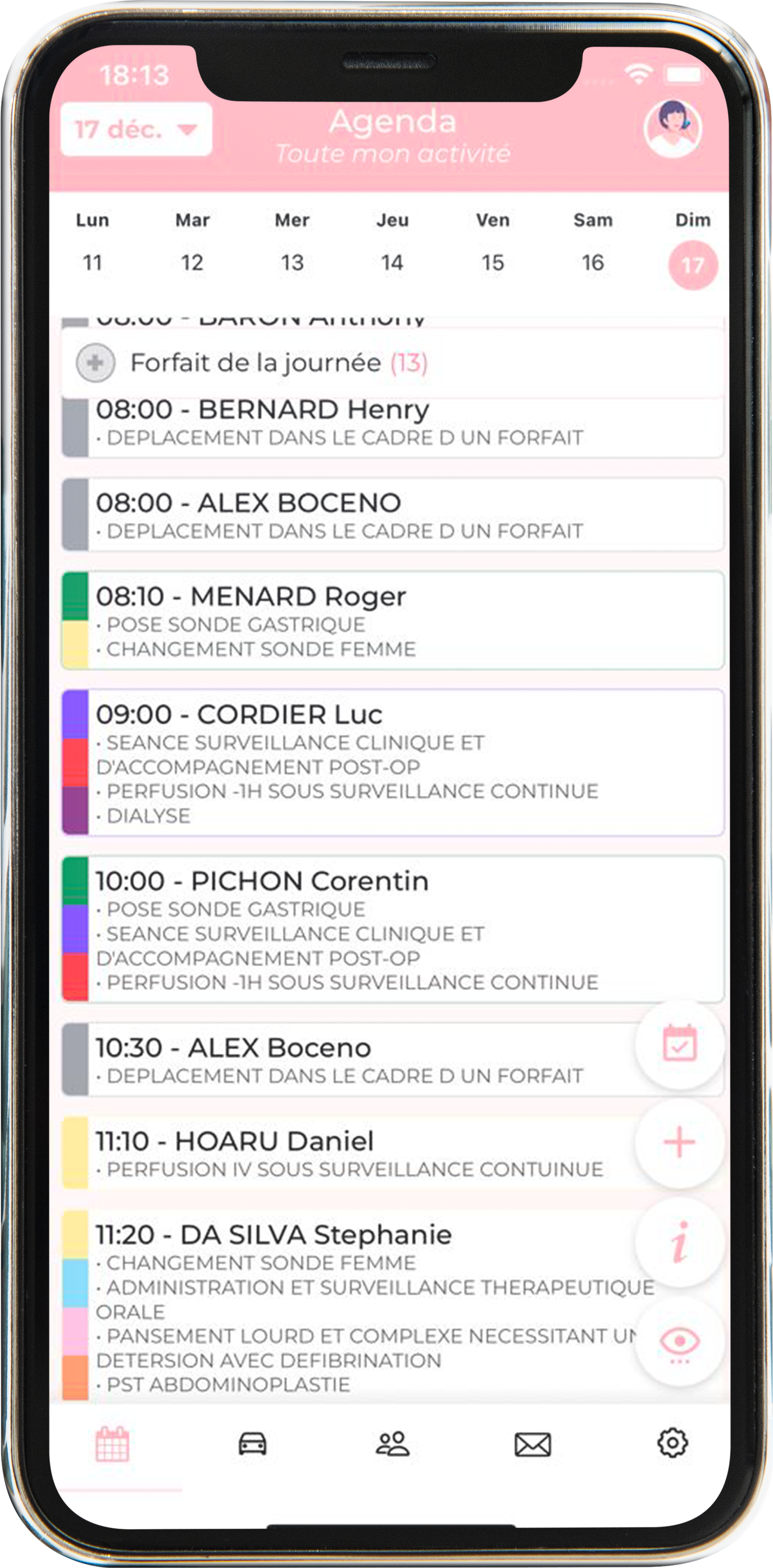The width and height of the screenshot is (773, 1568).
Task: Select Monday 11 in week strip
Action: click(x=92, y=262)
